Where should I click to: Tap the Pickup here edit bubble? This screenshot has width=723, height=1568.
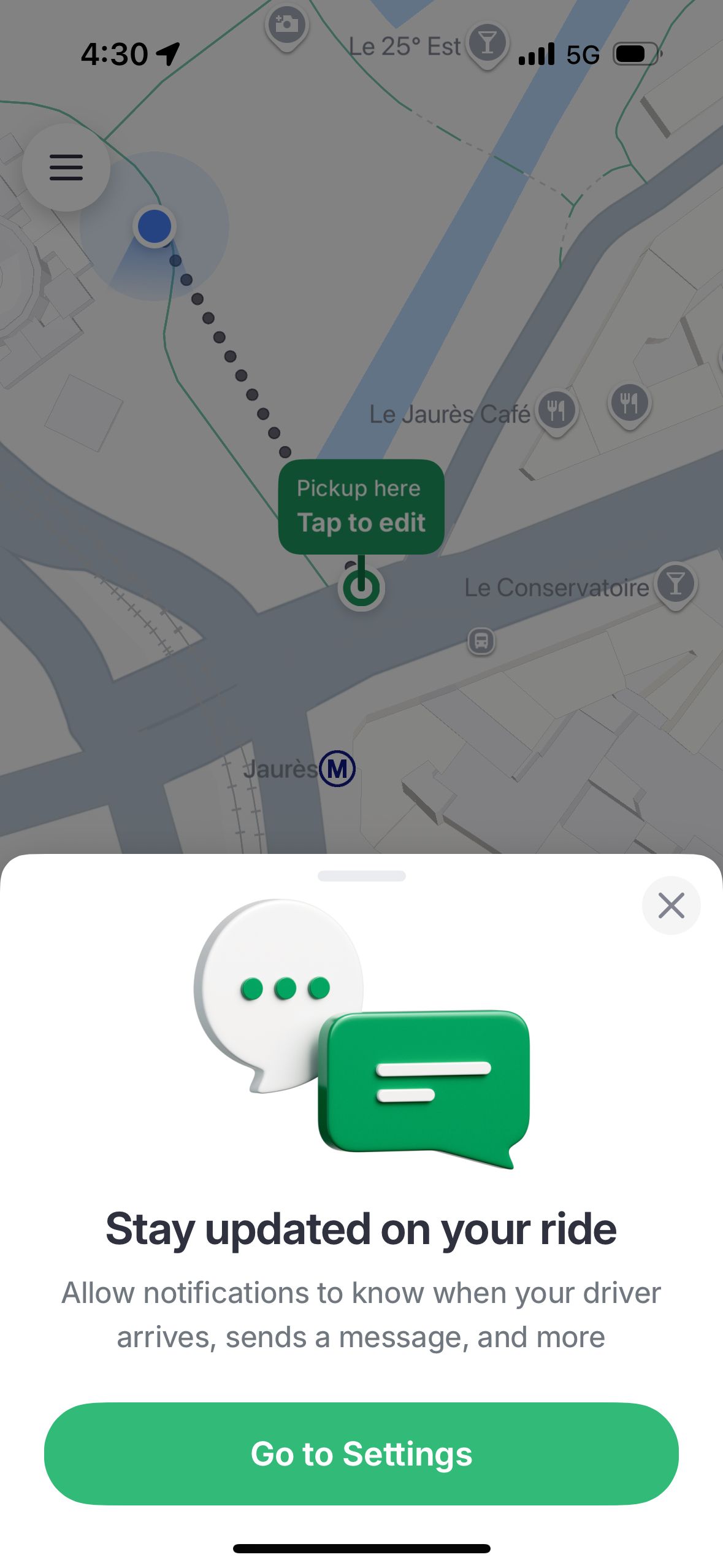click(361, 507)
